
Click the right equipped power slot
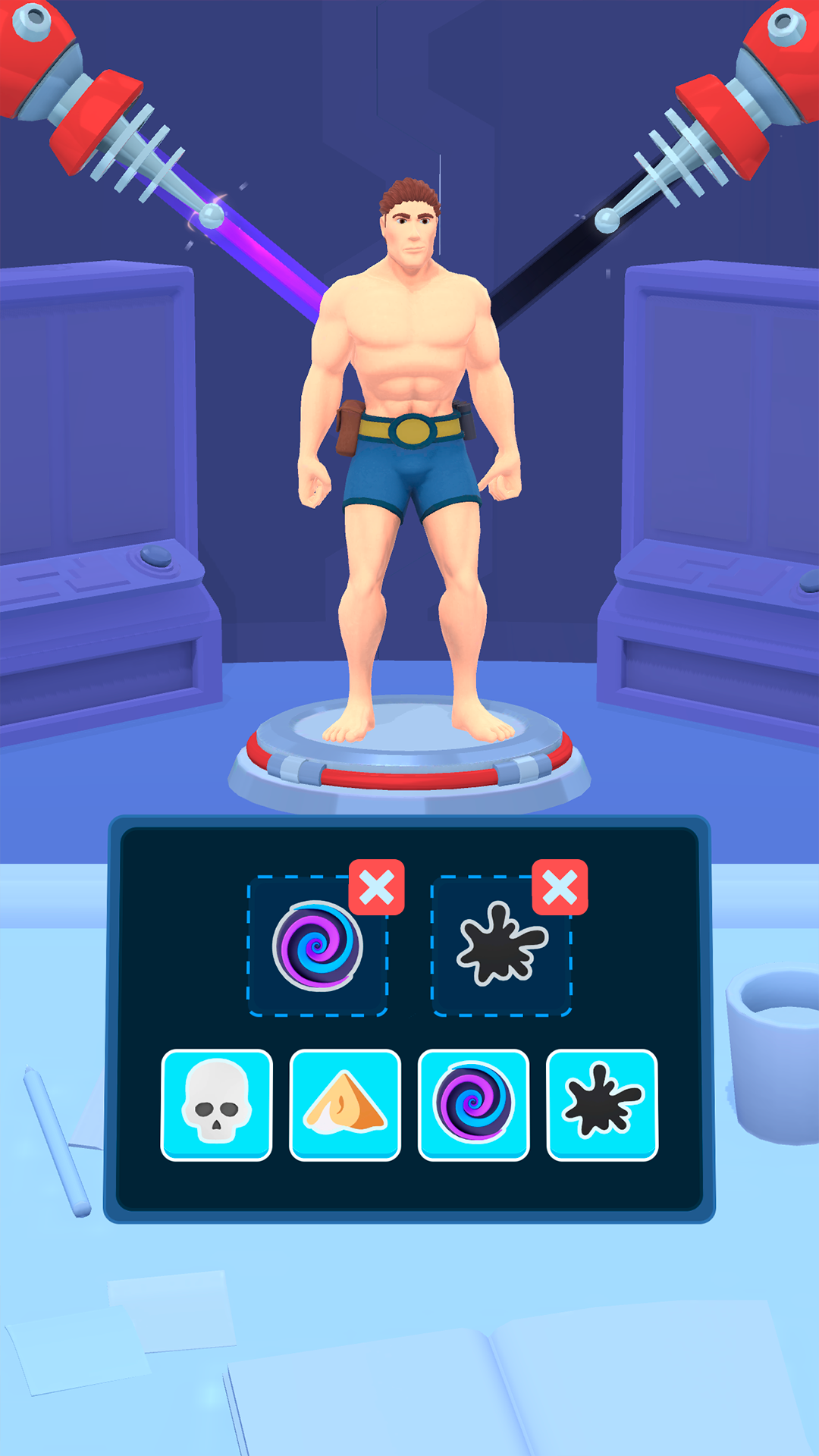point(500,946)
